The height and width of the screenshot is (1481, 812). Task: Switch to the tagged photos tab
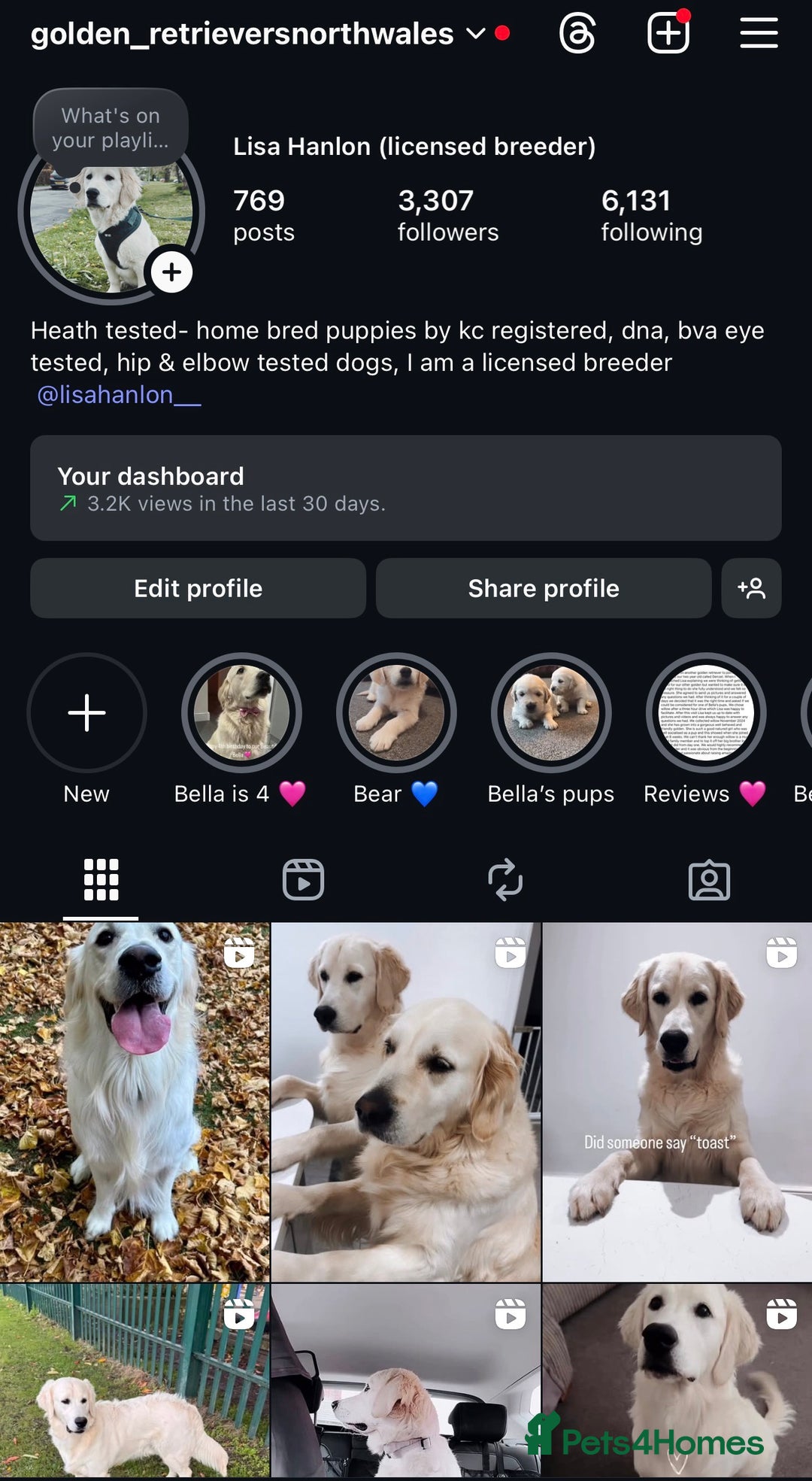(709, 880)
